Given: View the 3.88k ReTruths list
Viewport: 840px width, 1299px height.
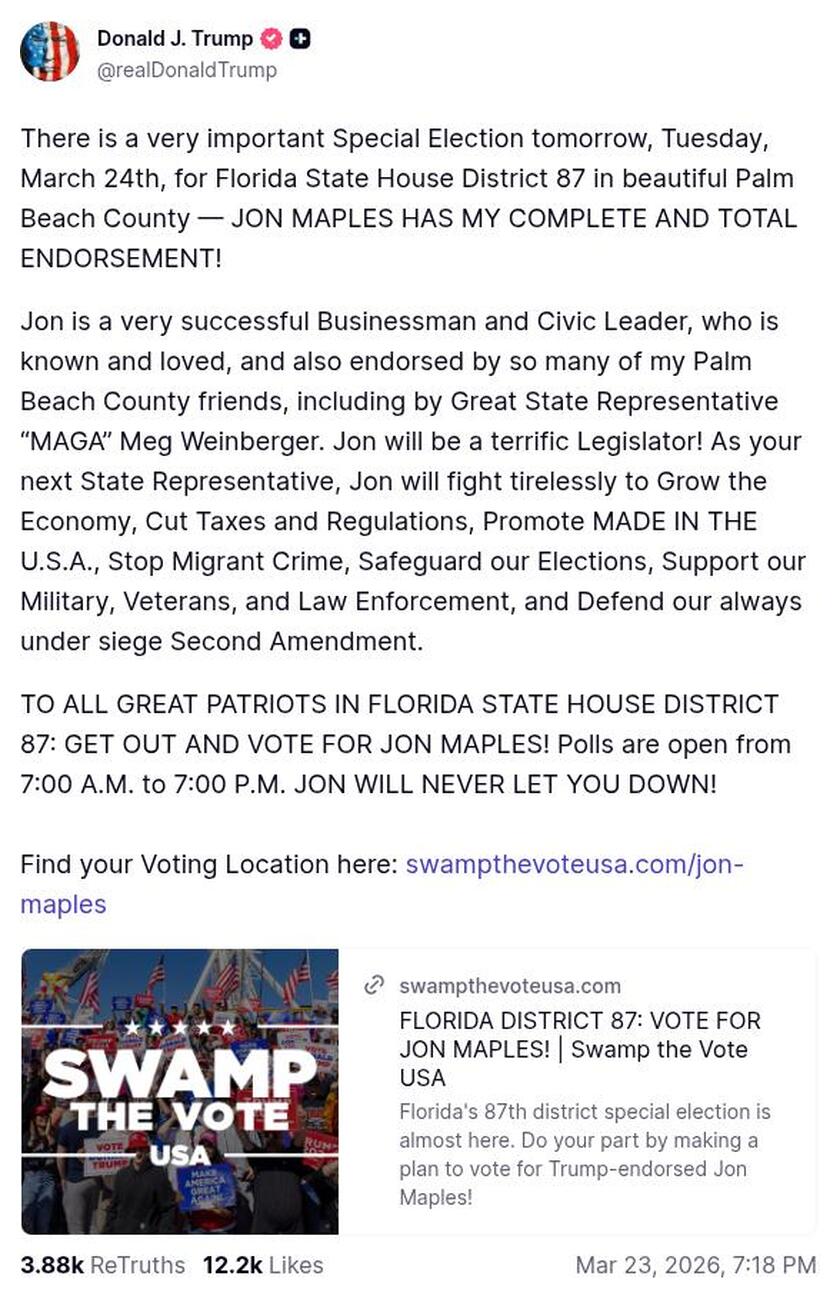Looking at the screenshot, I should click(x=102, y=1265).
